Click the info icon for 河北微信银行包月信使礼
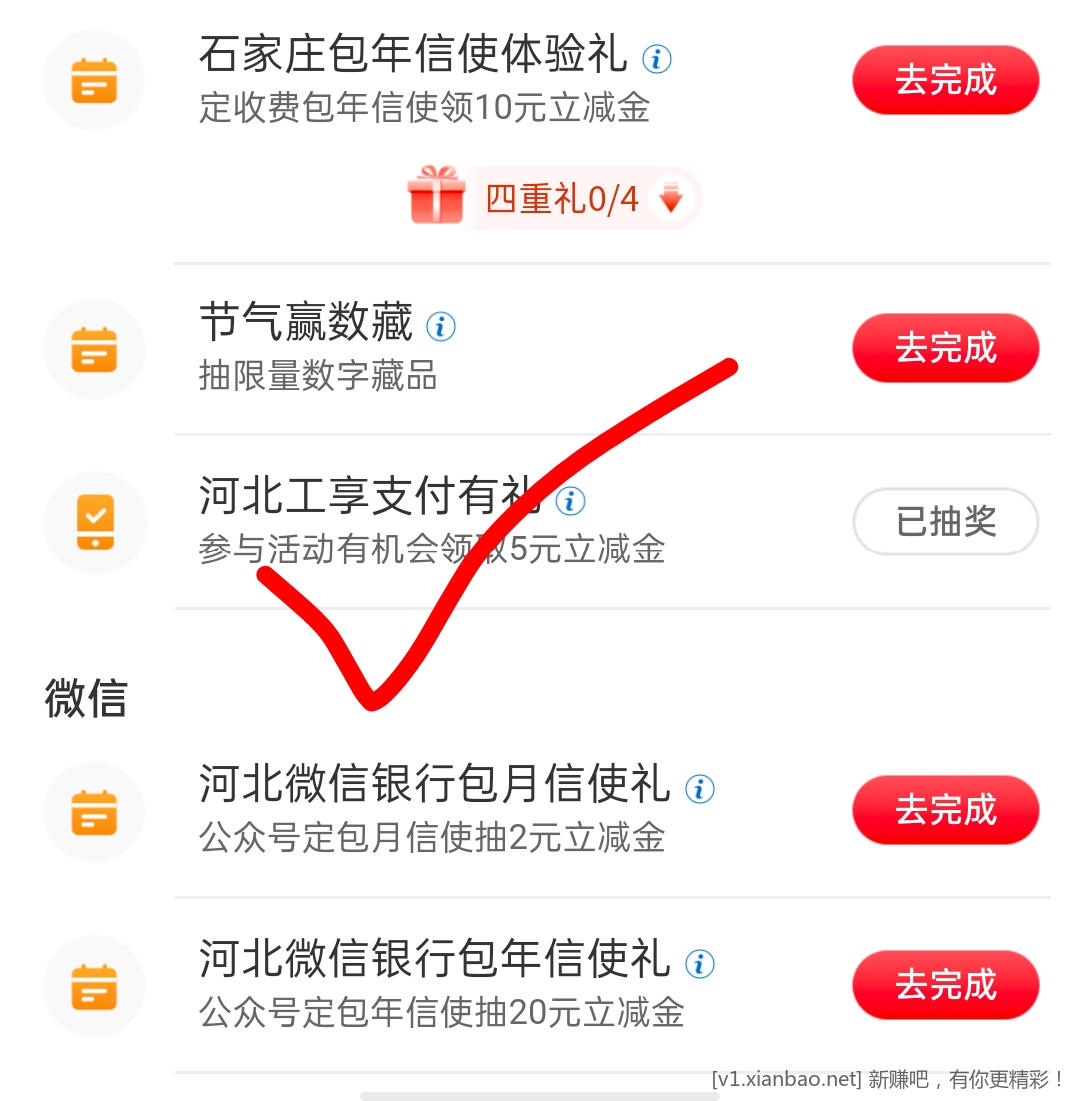This screenshot has height=1101, width=1080. click(701, 789)
